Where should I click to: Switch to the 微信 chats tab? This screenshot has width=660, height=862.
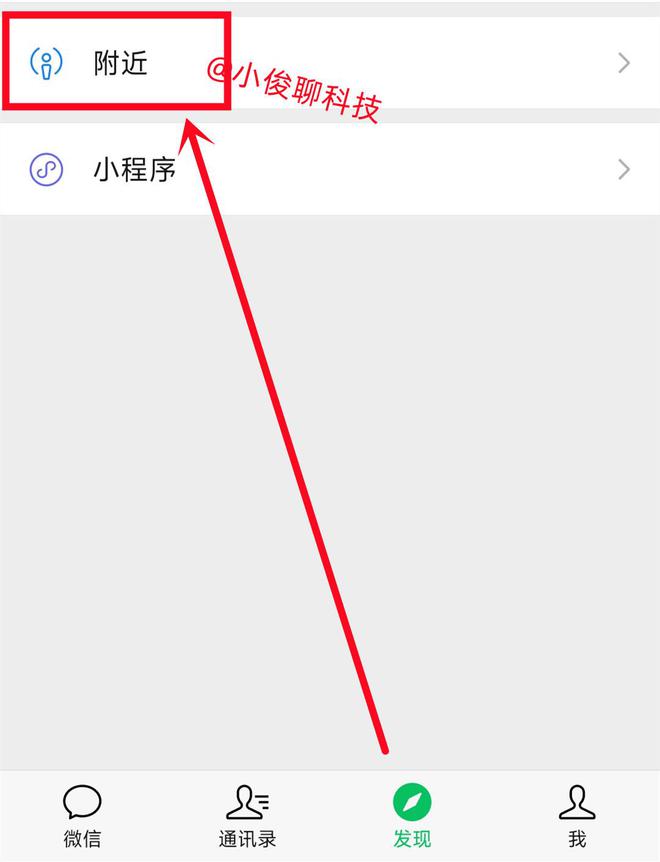click(82, 815)
